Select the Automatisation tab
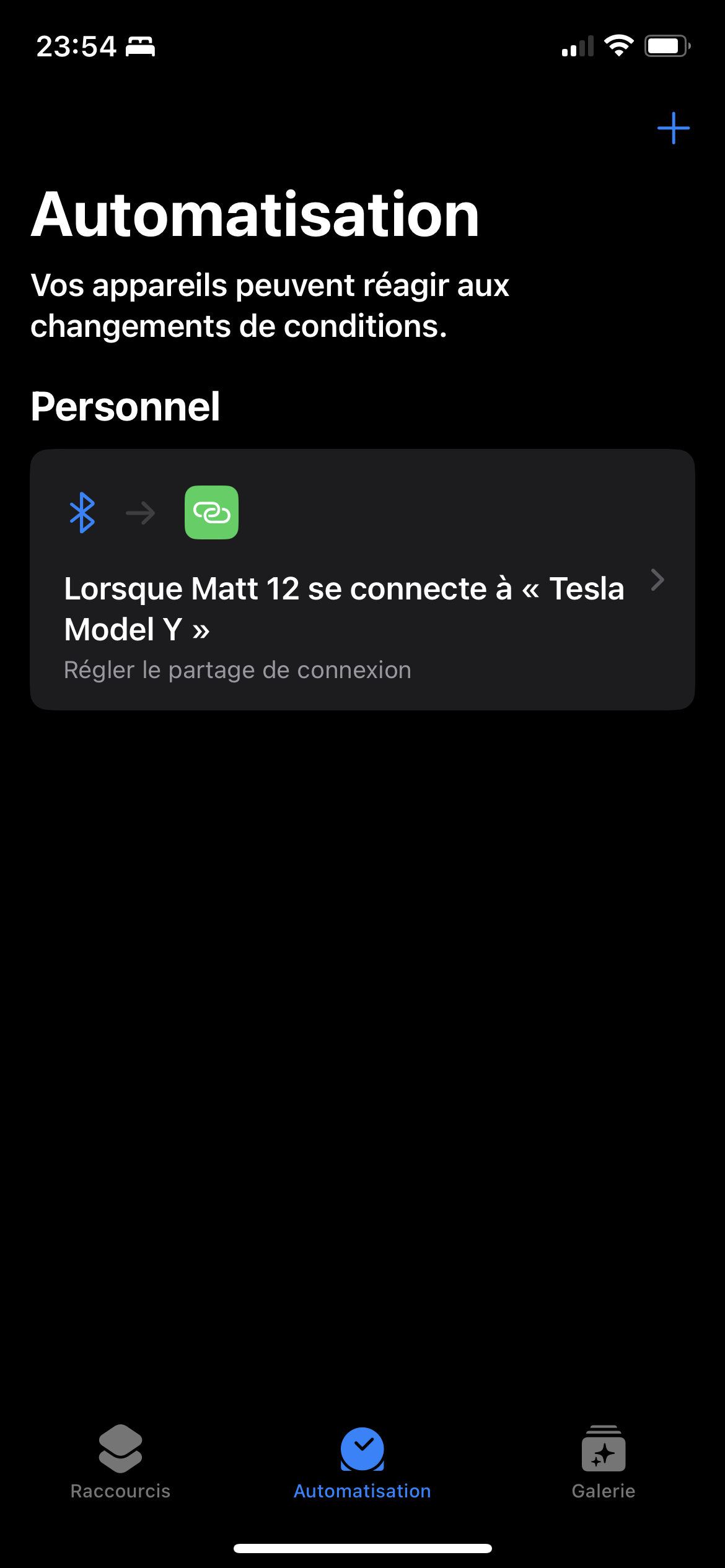The width and height of the screenshot is (725, 1568). click(362, 1463)
